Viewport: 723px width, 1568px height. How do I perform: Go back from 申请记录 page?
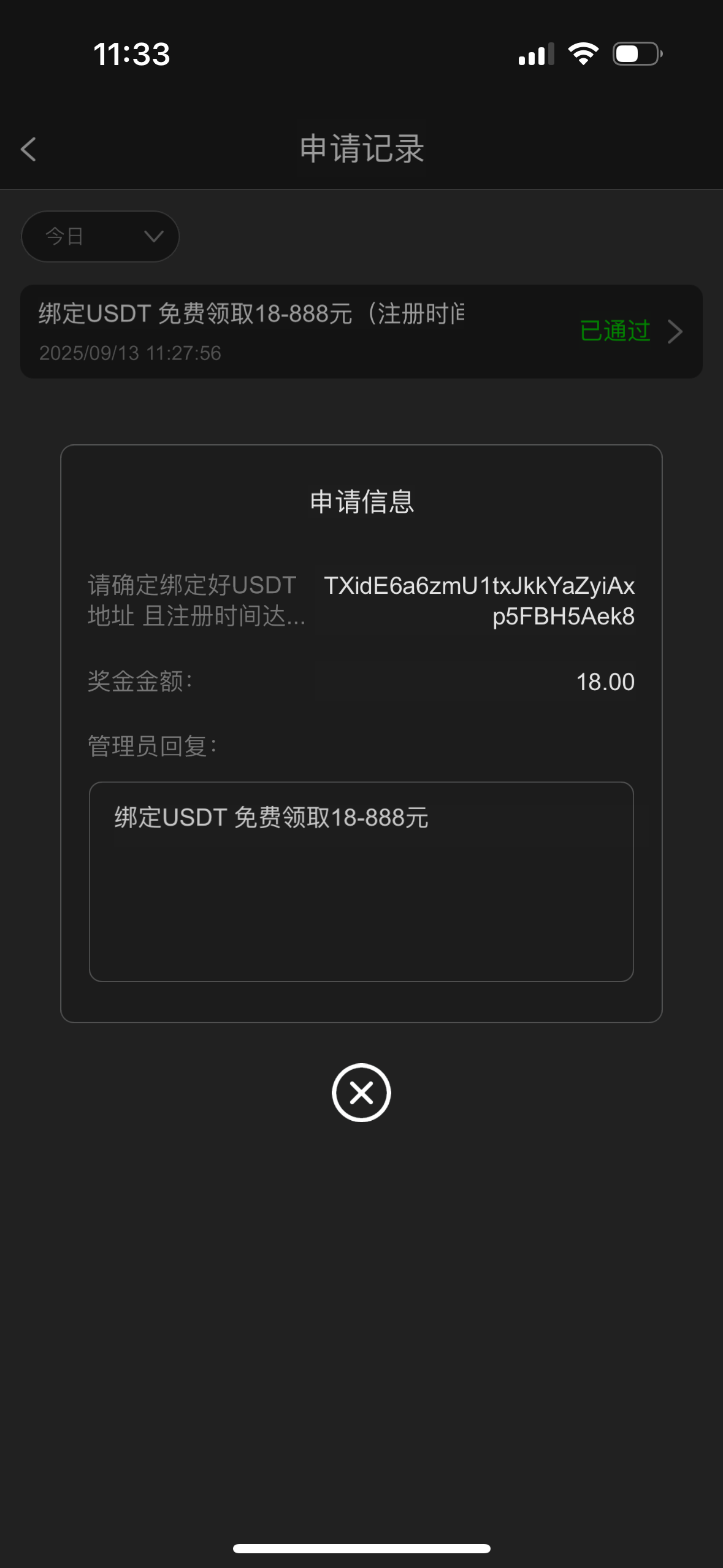click(29, 149)
